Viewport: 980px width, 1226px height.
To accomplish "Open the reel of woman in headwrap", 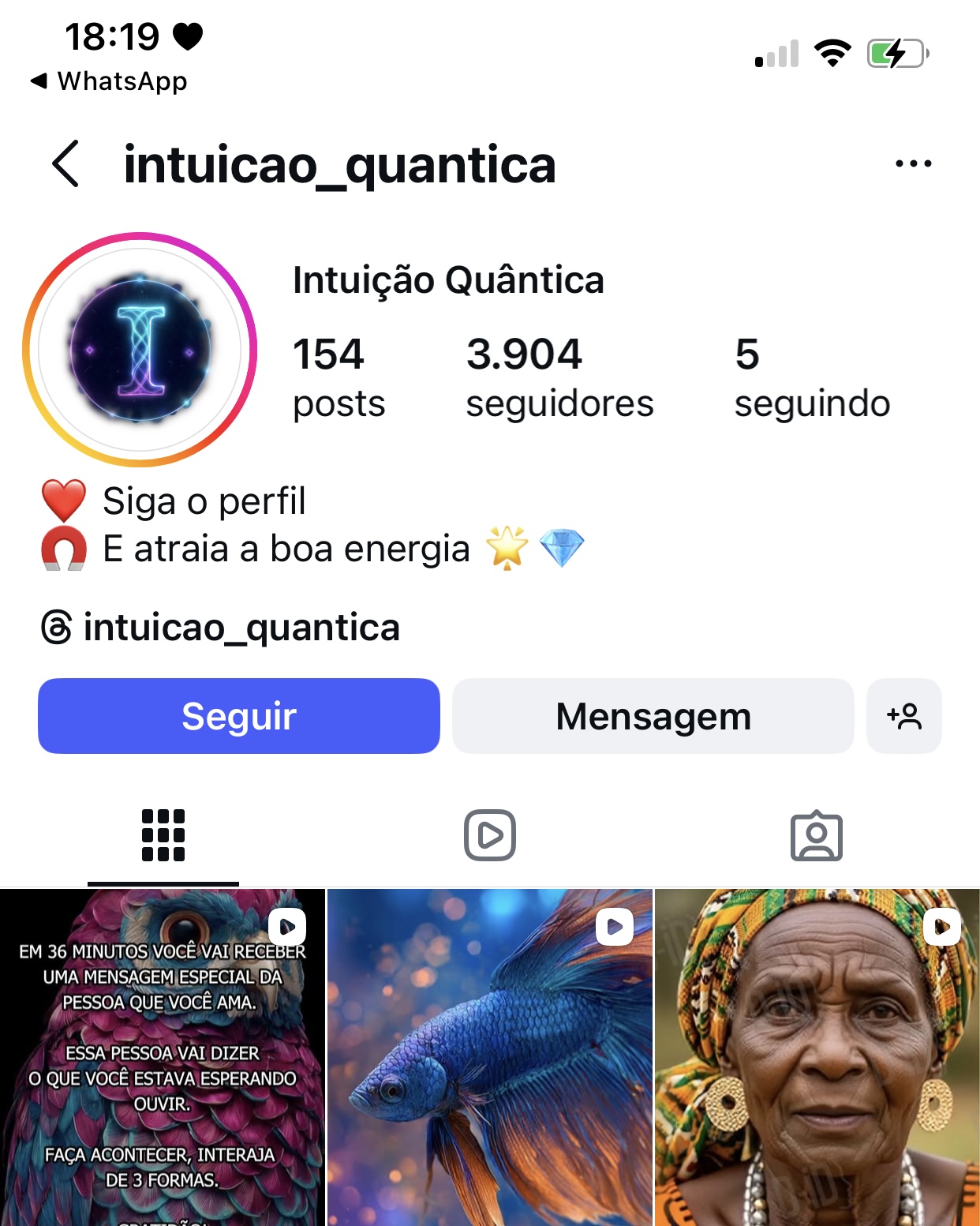I will [817, 1058].
